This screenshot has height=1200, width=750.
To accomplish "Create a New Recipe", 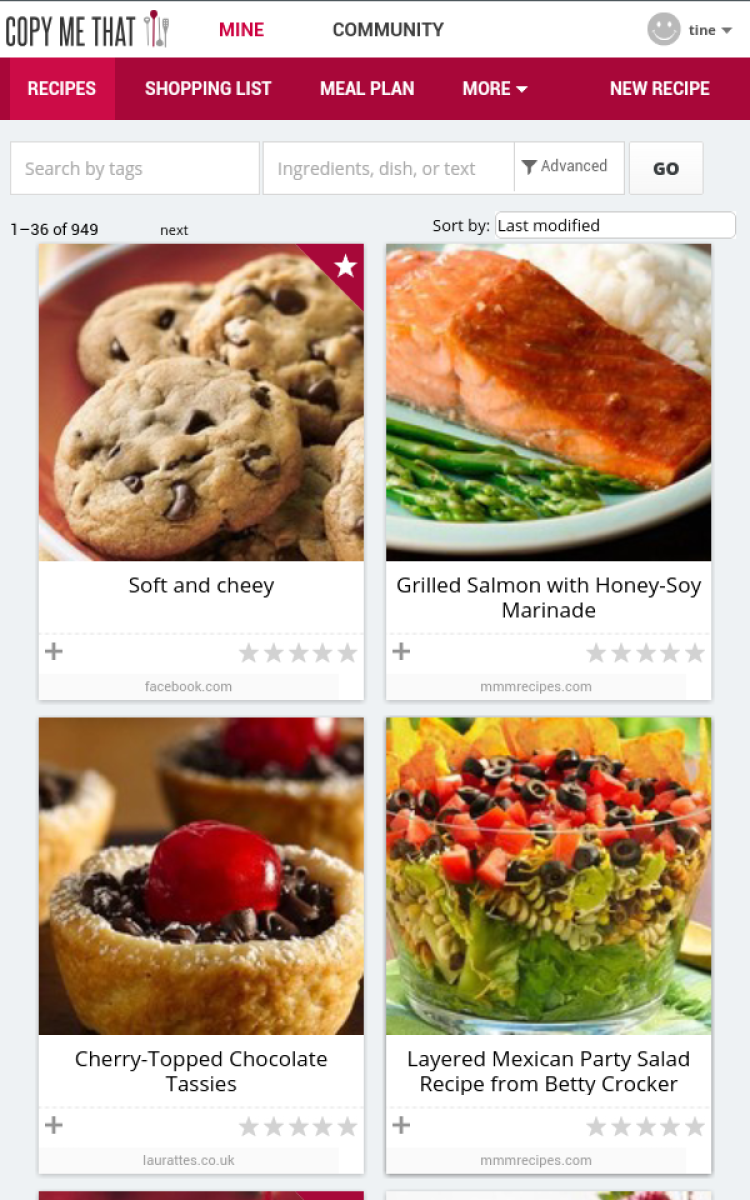I will [659, 89].
